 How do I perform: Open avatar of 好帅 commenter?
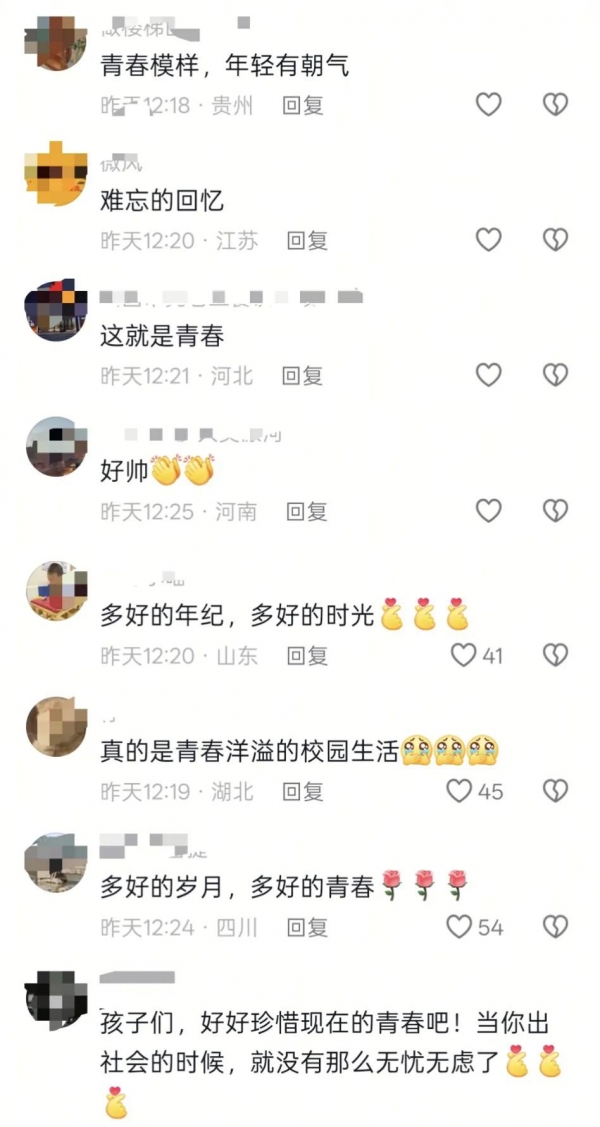click(x=56, y=444)
